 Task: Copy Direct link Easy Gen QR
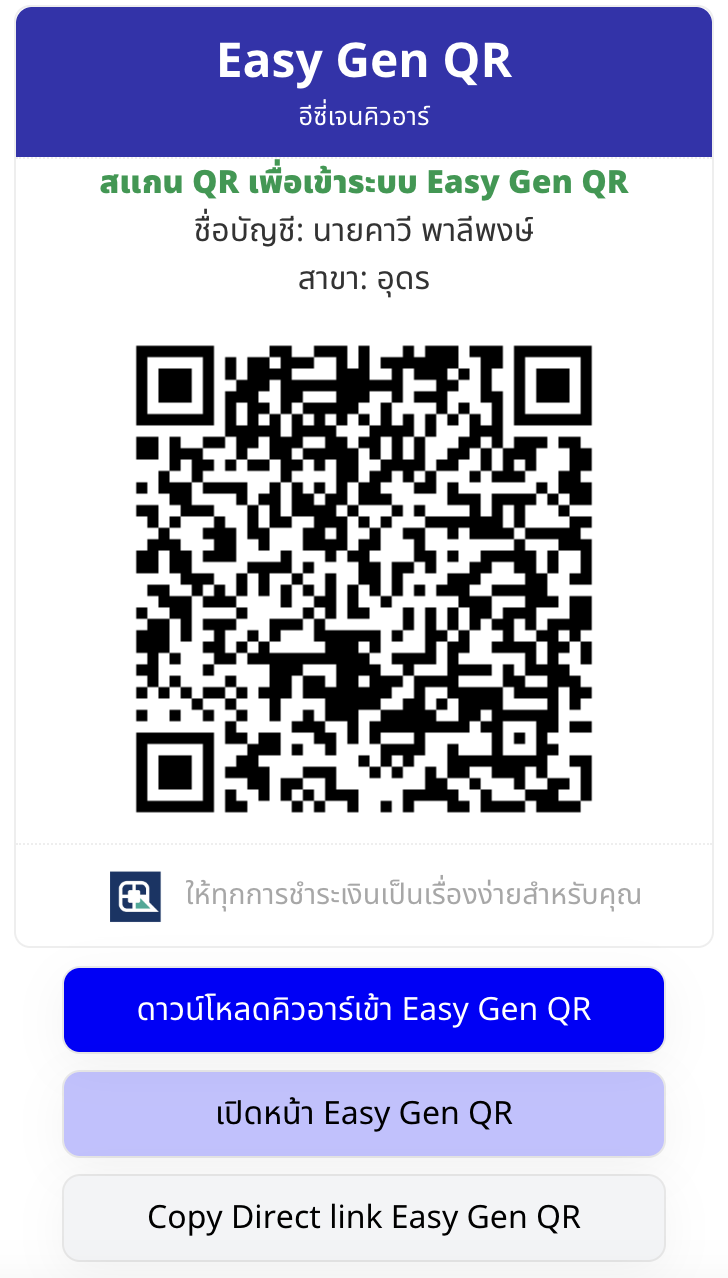(x=364, y=1217)
